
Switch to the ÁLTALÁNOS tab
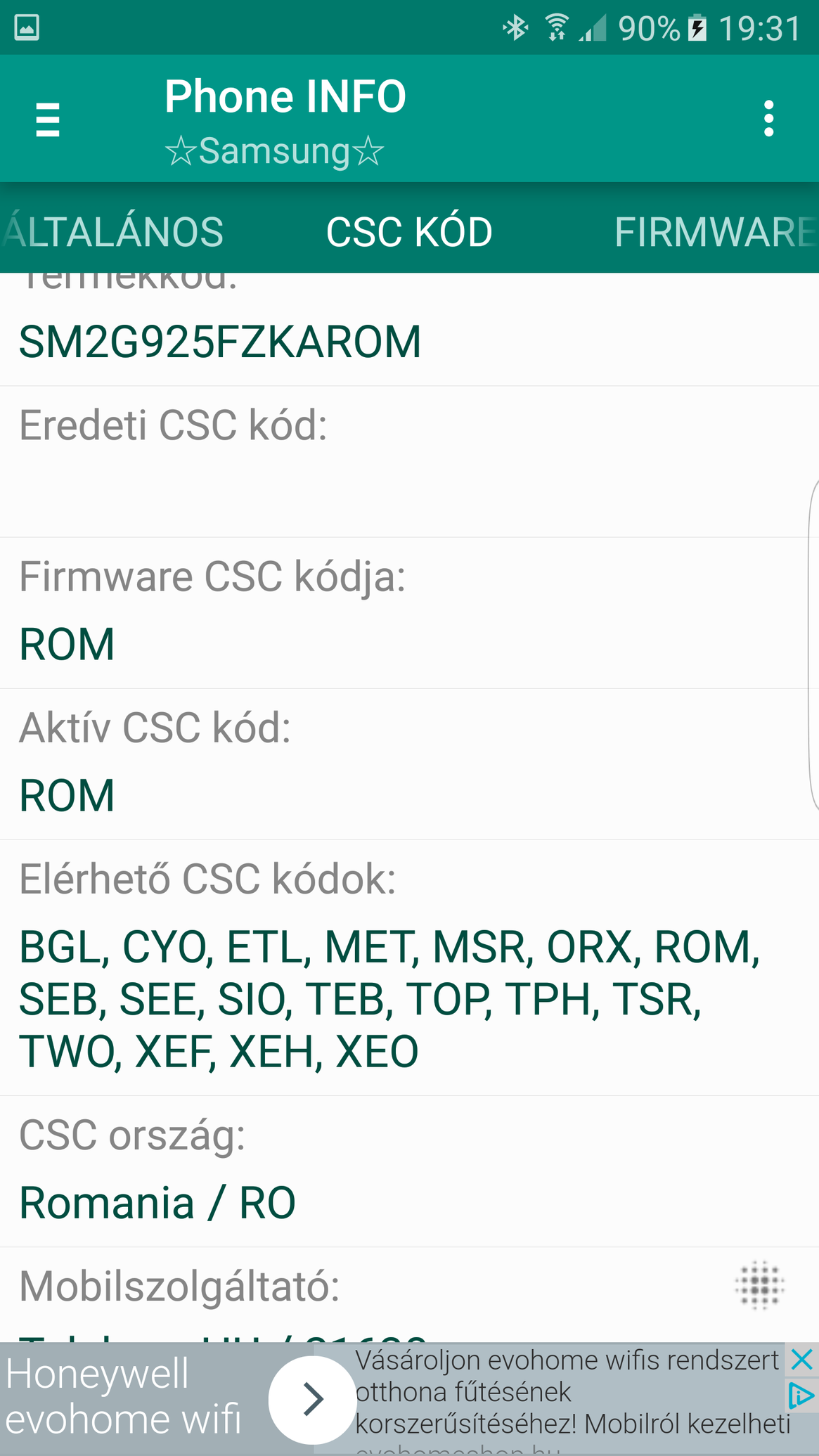112,232
